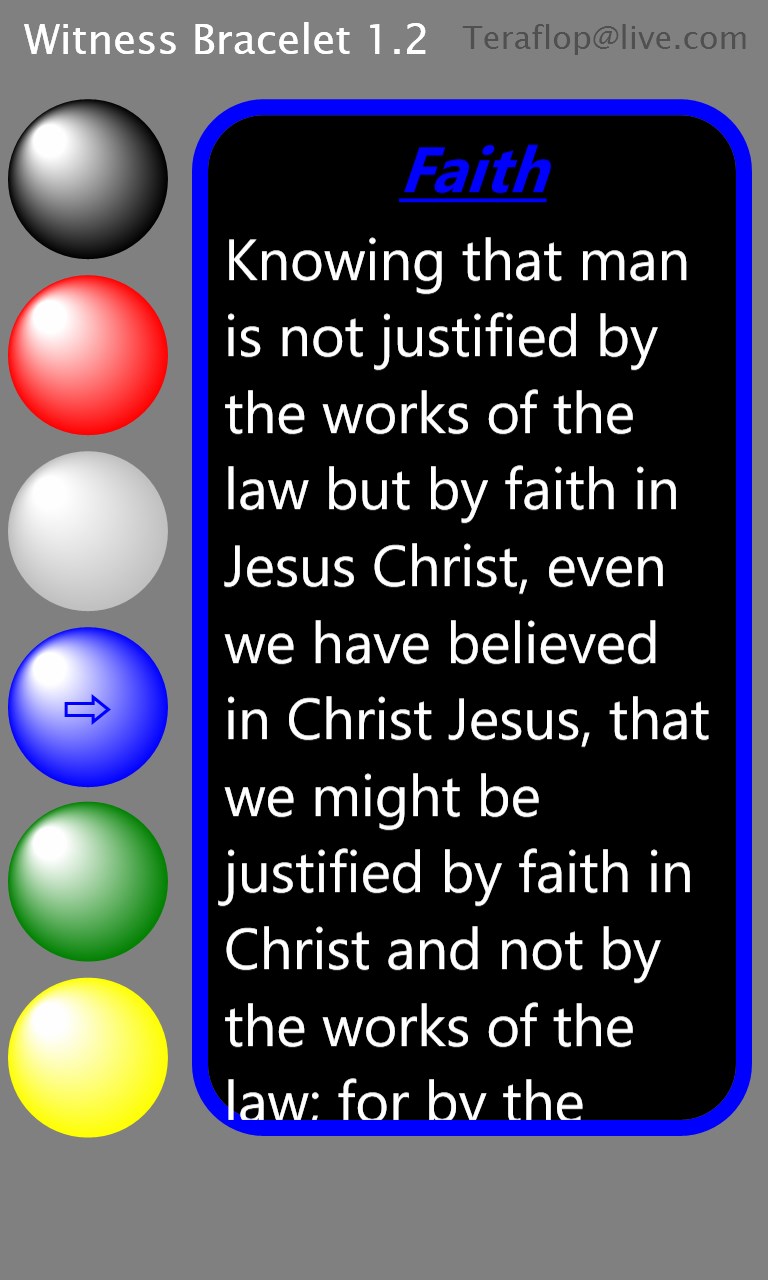The width and height of the screenshot is (768, 1280).
Task: Show the yellow bead's verse
Action: [88, 1058]
